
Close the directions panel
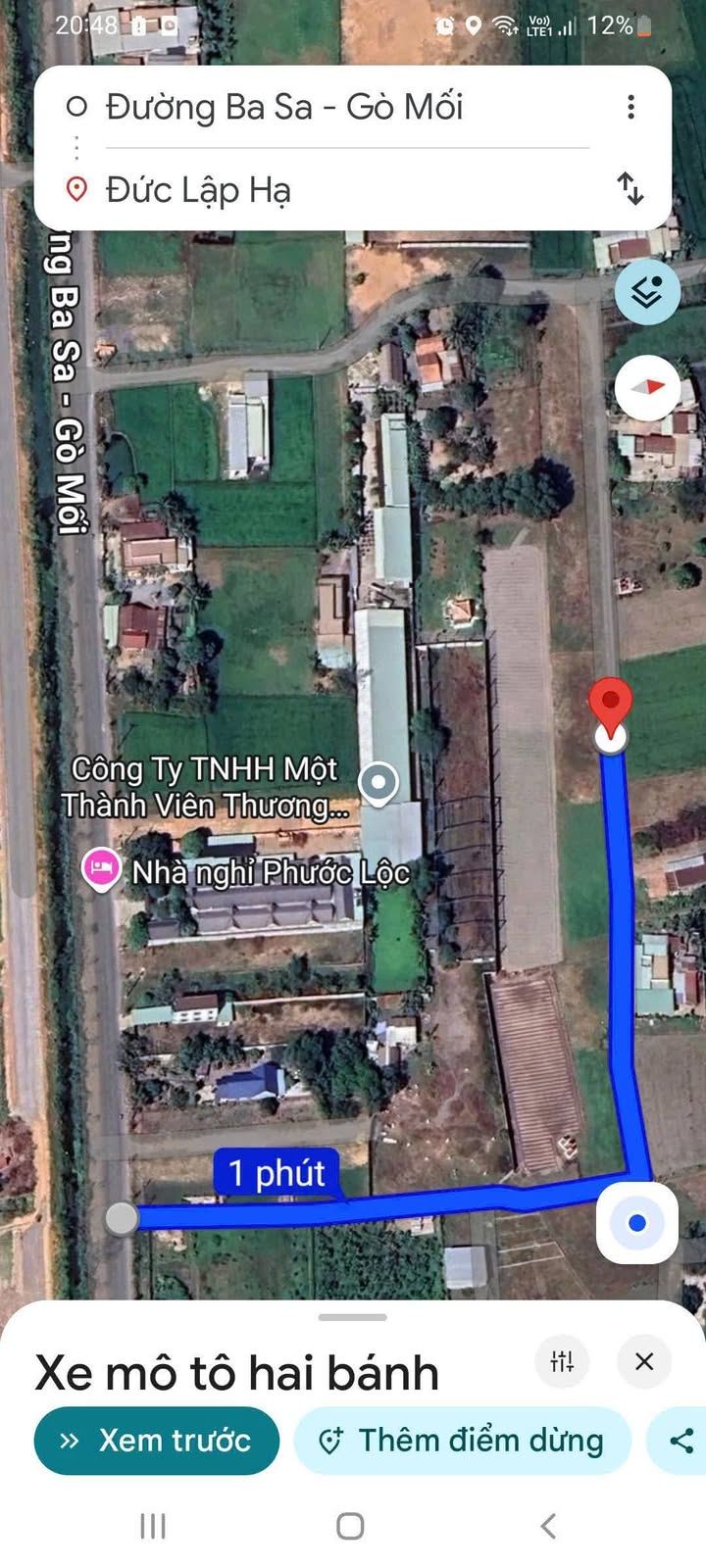[x=643, y=1360]
